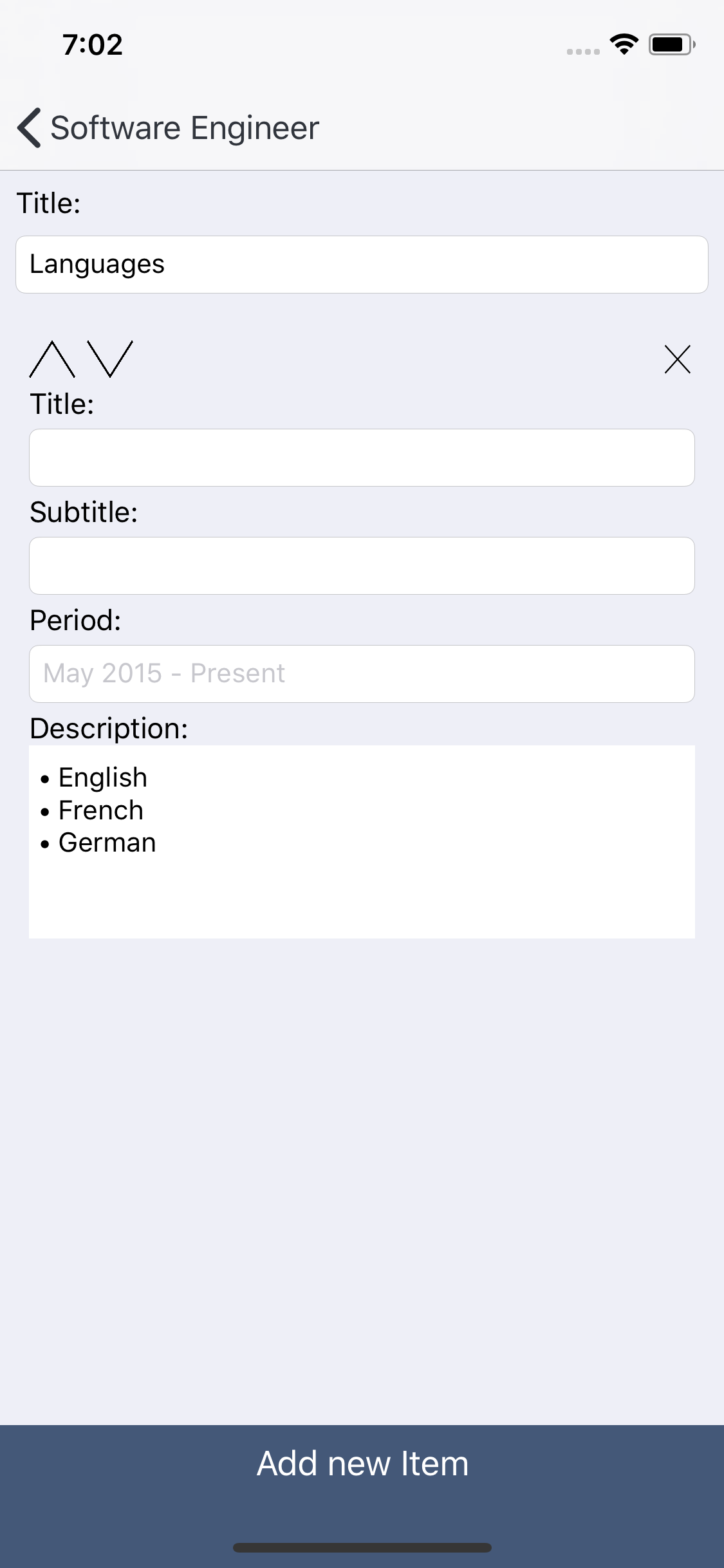Tap the home indicator bar
This screenshot has height=1568, width=724.
(362, 1547)
